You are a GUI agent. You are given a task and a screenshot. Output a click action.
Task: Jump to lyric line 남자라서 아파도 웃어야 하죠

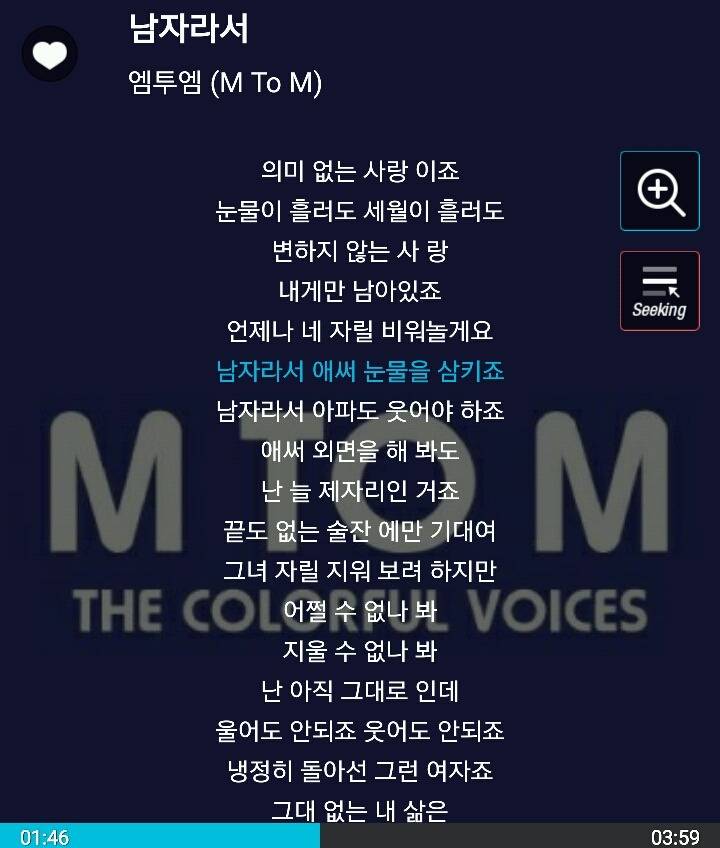(360, 411)
